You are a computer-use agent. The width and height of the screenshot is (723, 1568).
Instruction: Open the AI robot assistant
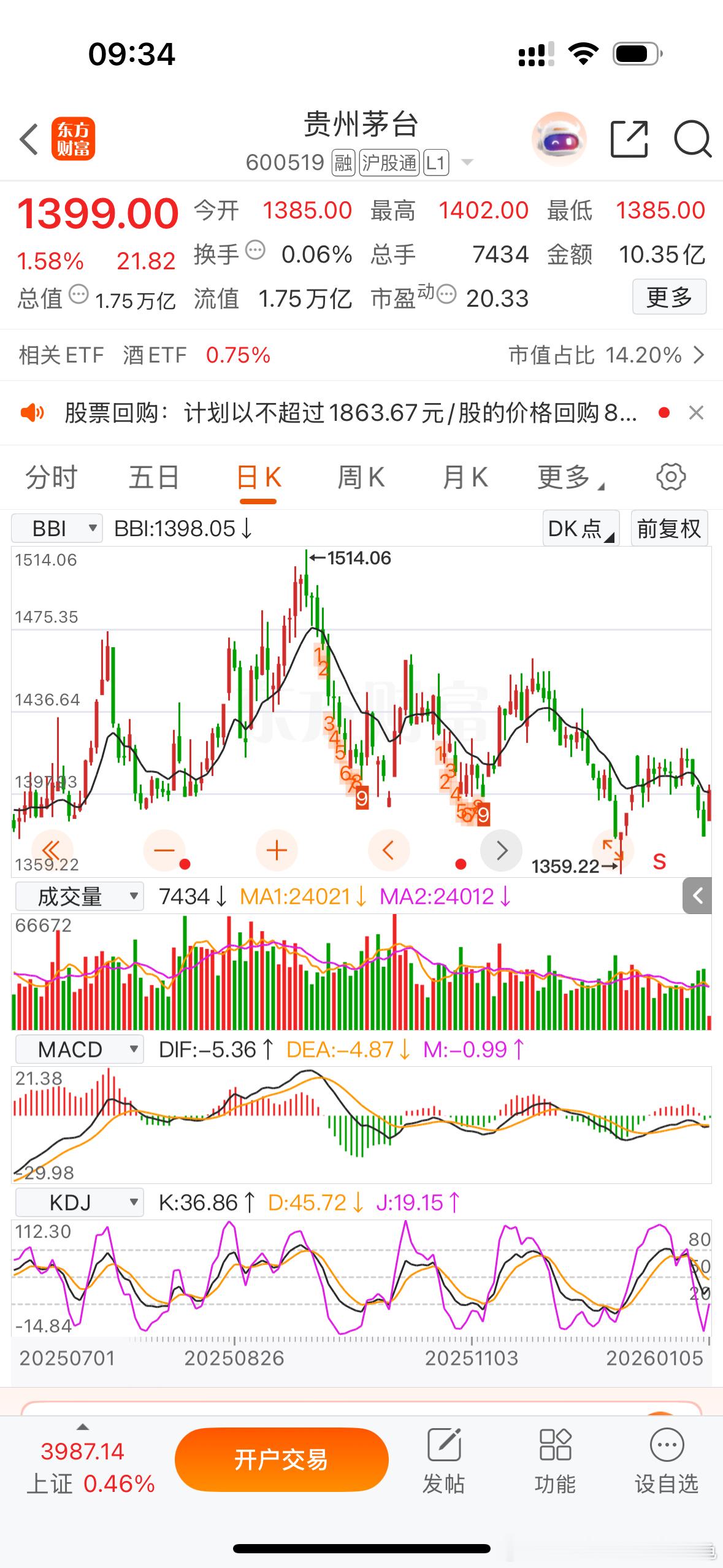pyautogui.click(x=559, y=140)
